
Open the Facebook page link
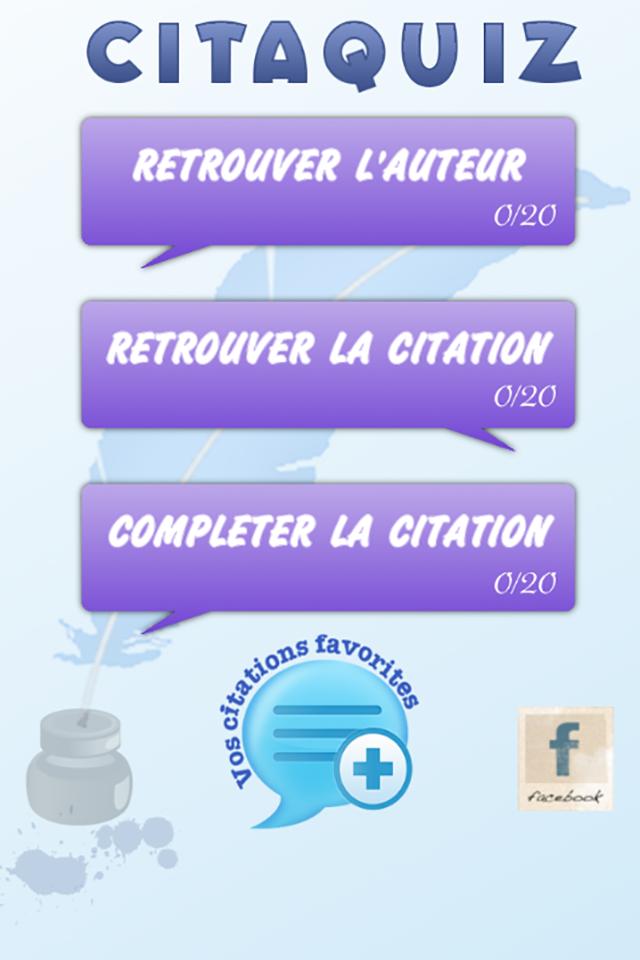pyautogui.click(x=565, y=758)
